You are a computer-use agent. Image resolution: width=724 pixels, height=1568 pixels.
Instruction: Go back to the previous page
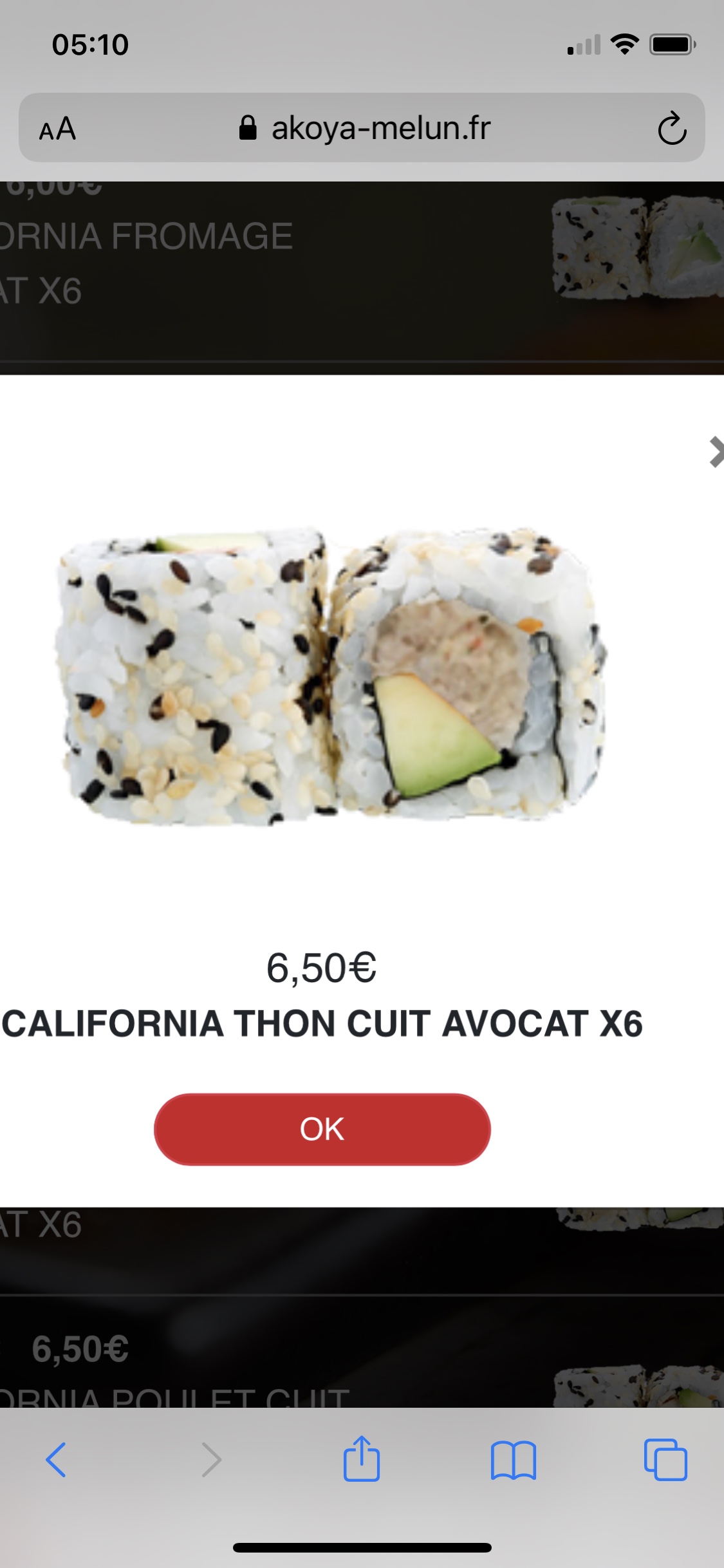pos(57,1459)
